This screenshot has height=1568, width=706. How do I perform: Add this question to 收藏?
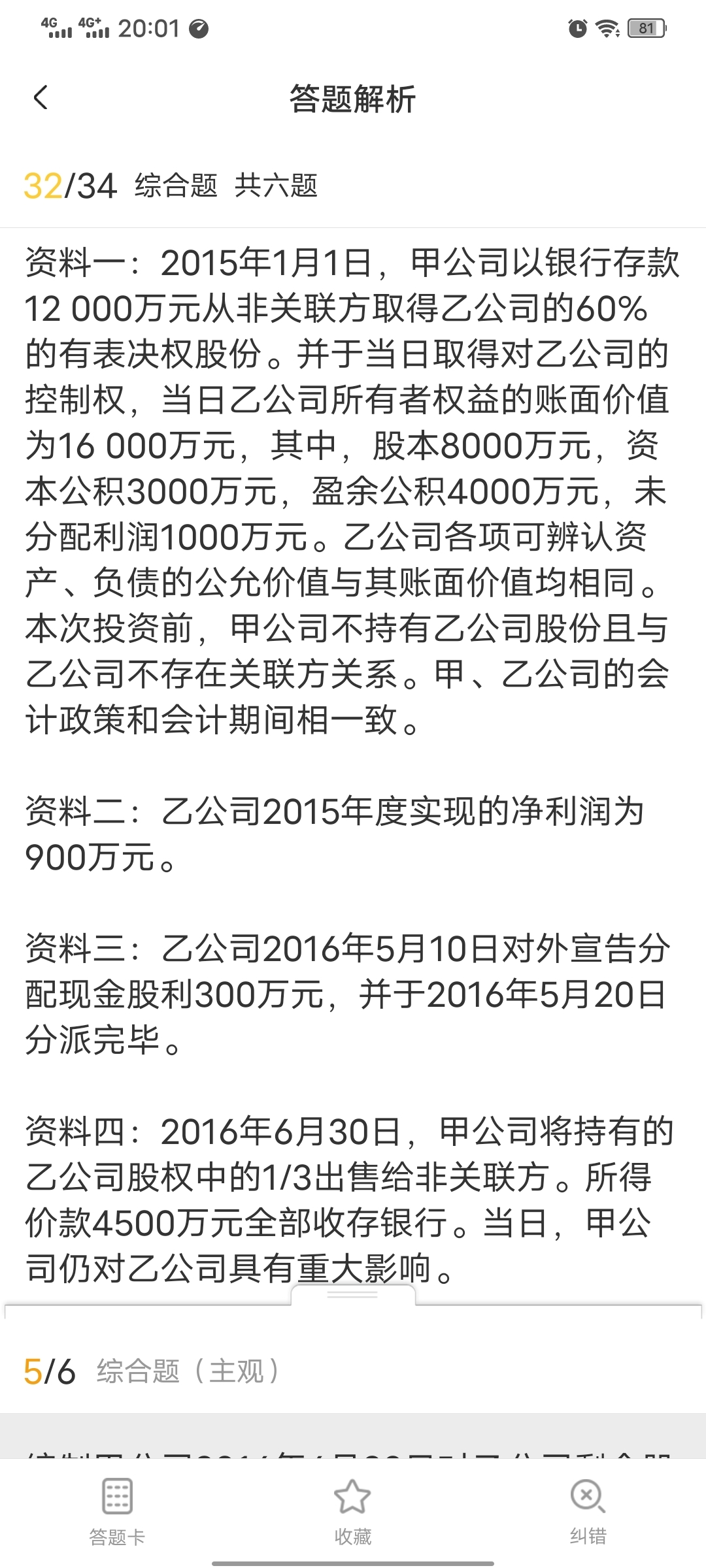click(x=352, y=1512)
